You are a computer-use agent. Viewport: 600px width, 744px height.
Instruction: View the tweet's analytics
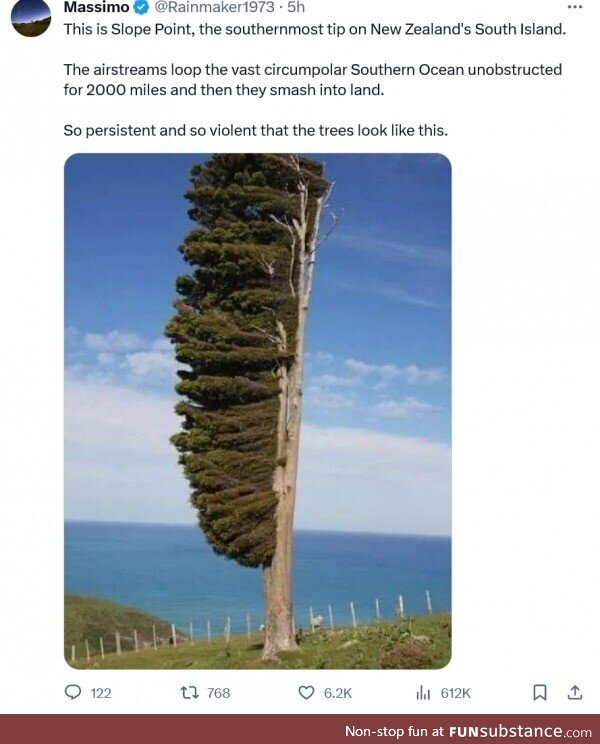point(423,692)
